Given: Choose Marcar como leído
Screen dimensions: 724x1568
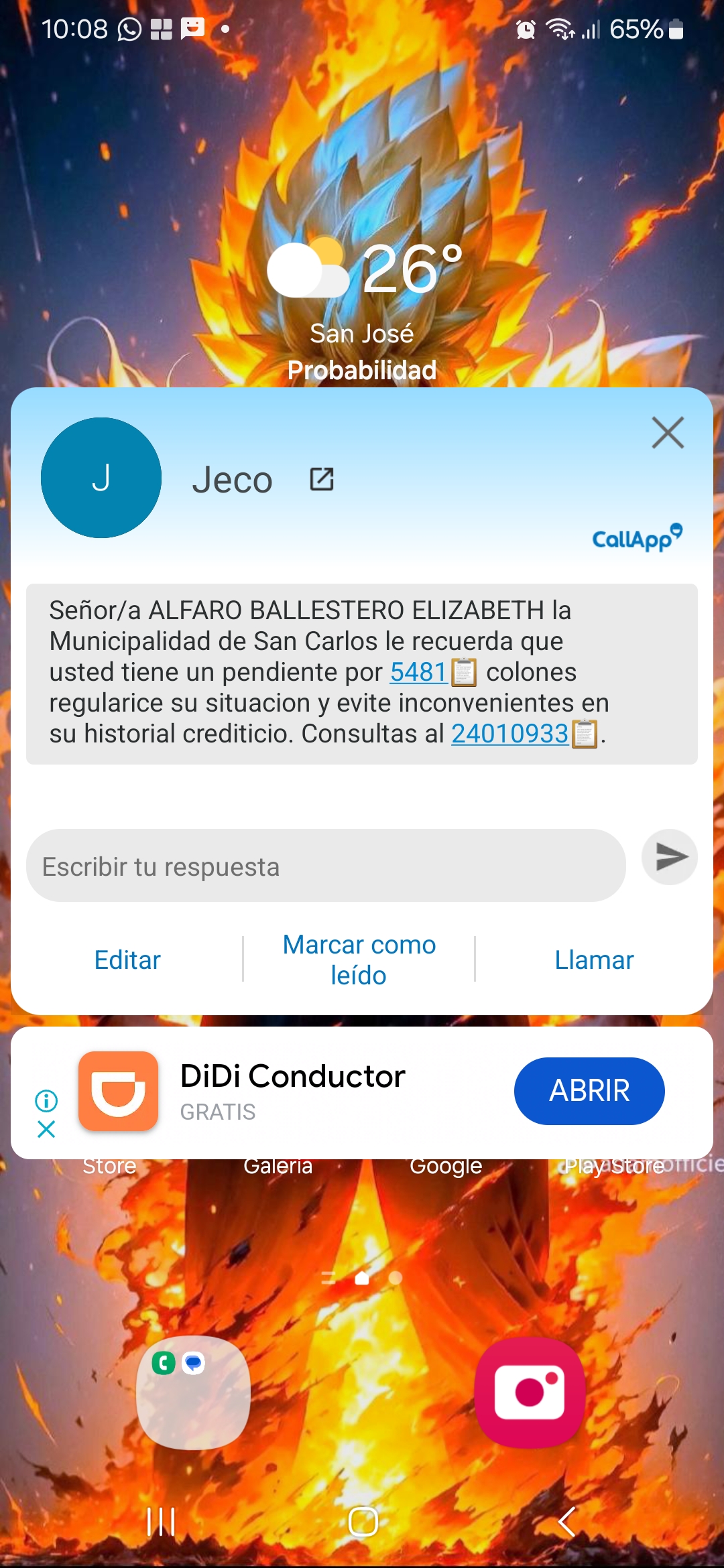Looking at the screenshot, I should [359, 960].
